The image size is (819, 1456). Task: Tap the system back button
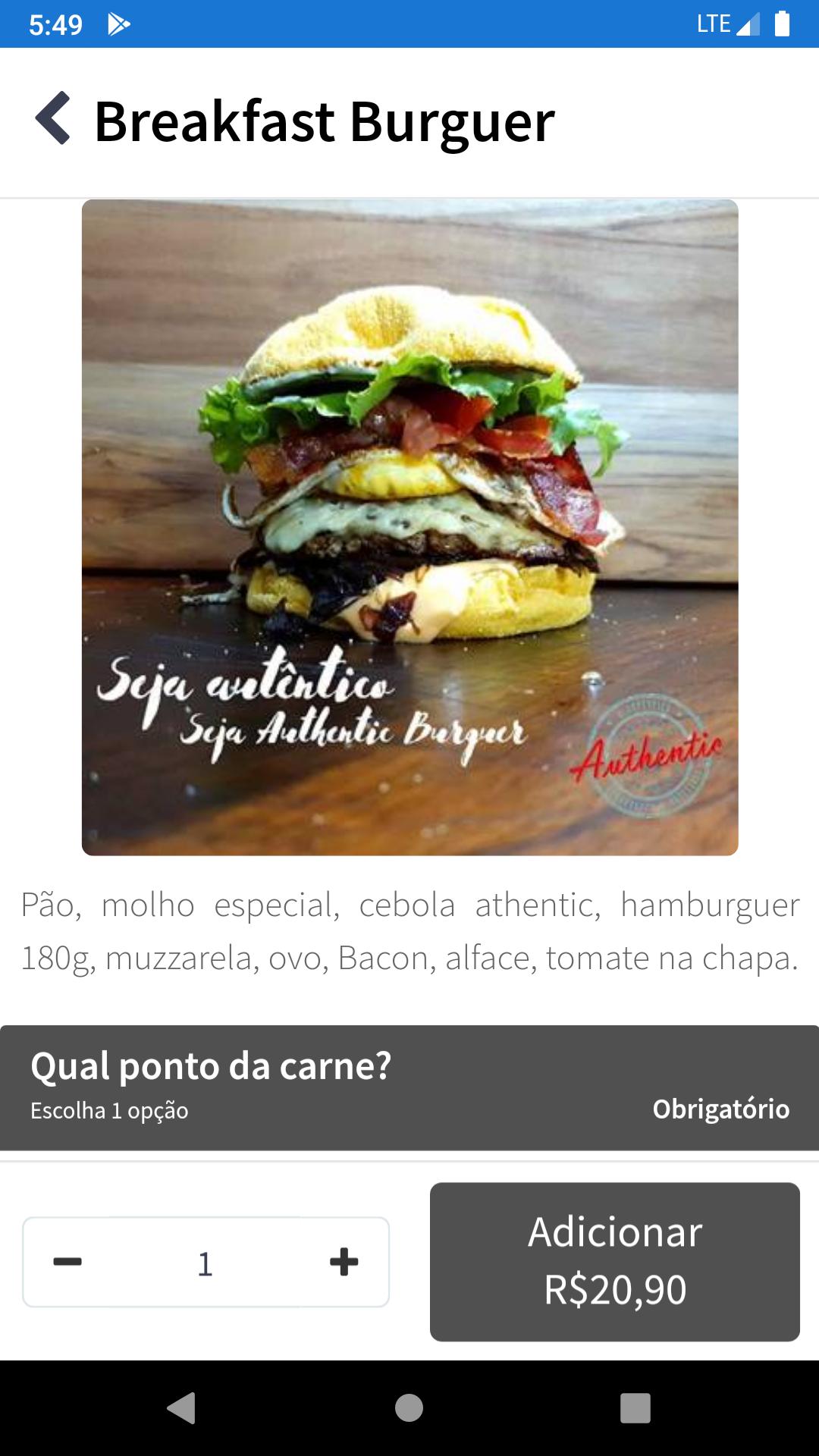click(181, 1408)
